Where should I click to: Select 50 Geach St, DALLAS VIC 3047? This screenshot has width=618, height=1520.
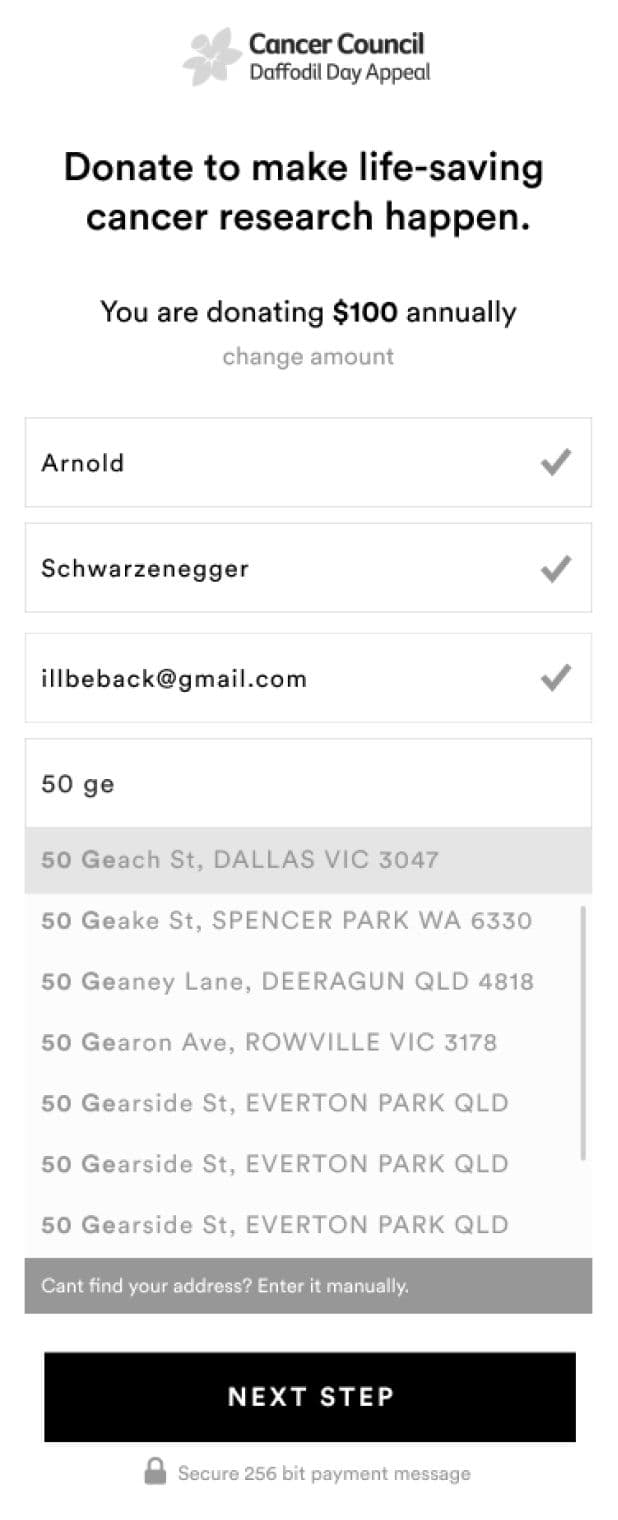(240, 860)
